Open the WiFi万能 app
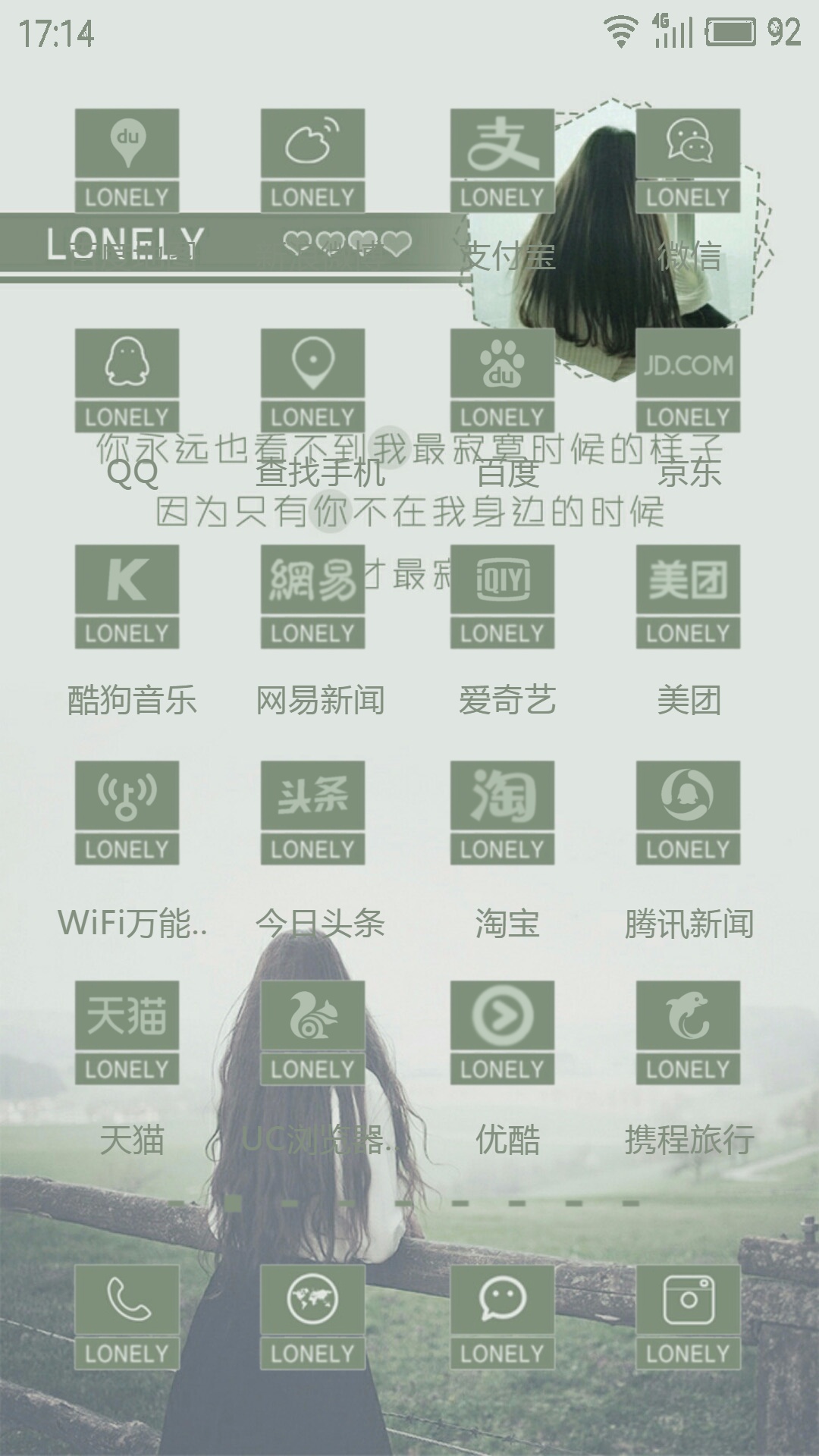The image size is (819, 1456). pyautogui.click(x=127, y=812)
